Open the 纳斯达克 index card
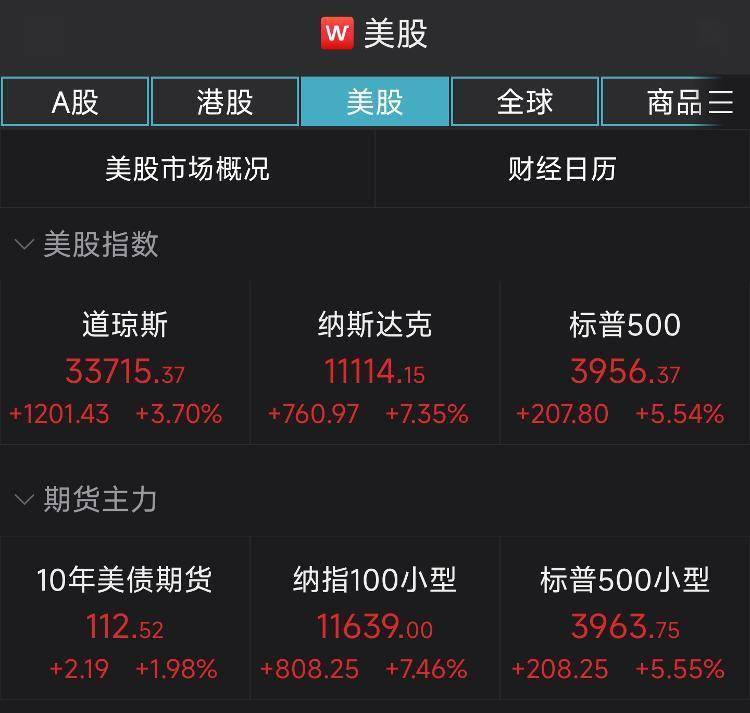The height and width of the screenshot is (713, 750). pos(375,365)
